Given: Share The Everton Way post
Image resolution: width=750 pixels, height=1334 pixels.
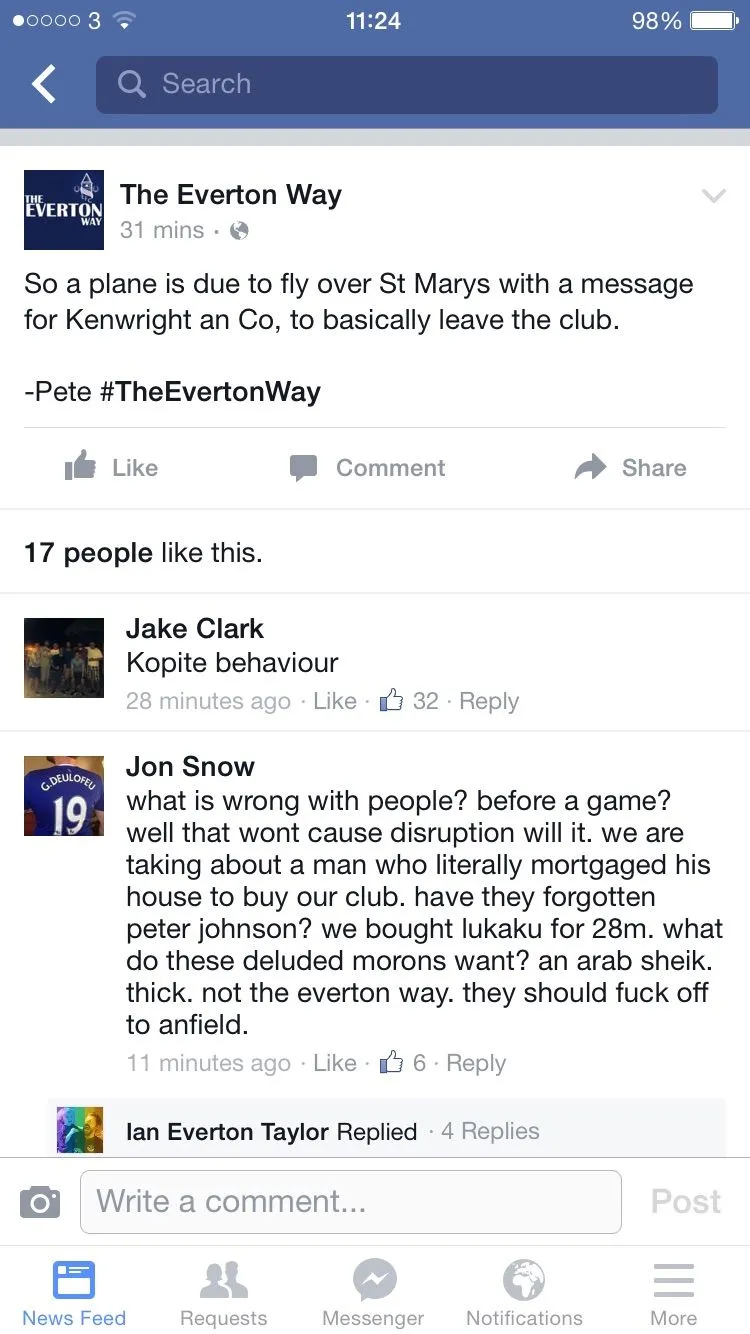Looking at the screenshot, I should click(x=631, y=467).
